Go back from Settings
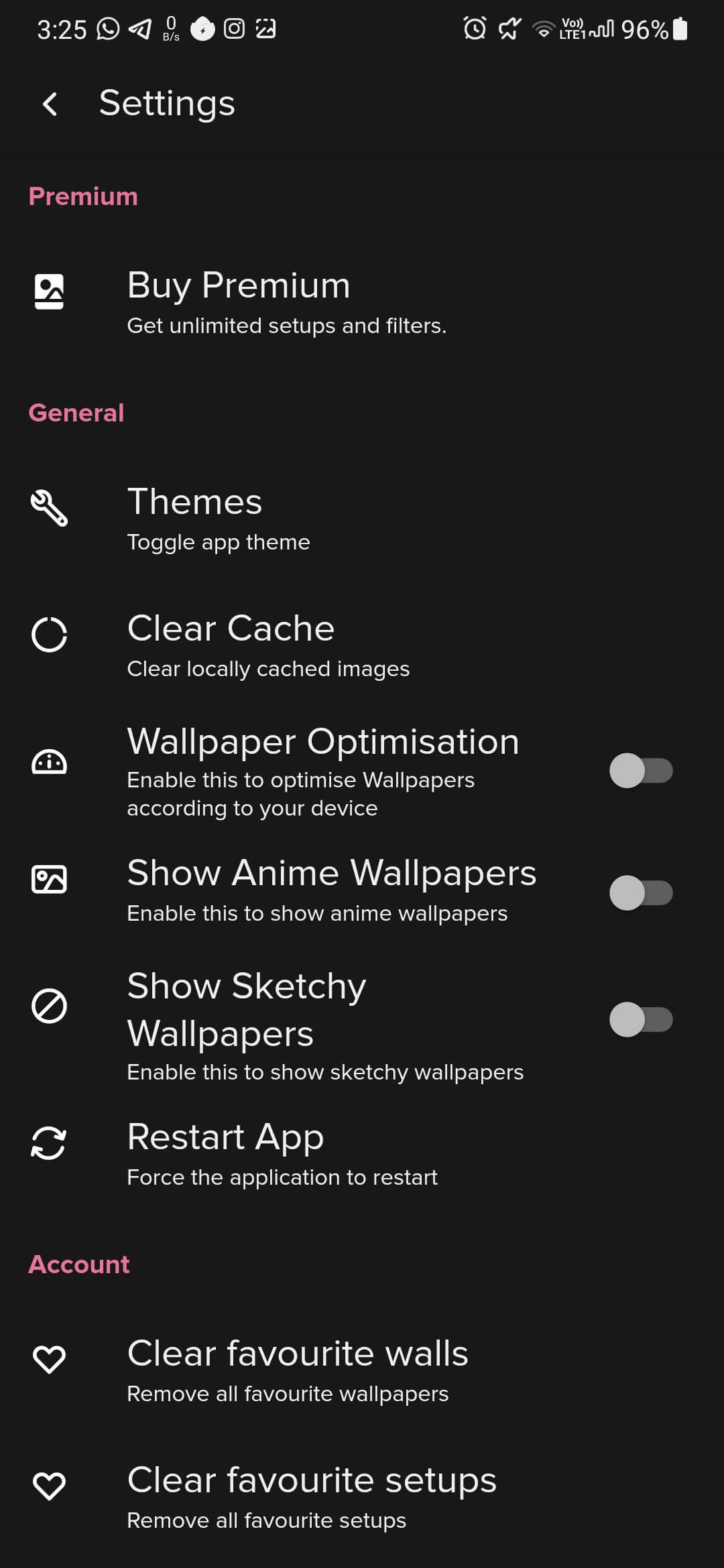The image size is (724, 1568). pos(50,104)
